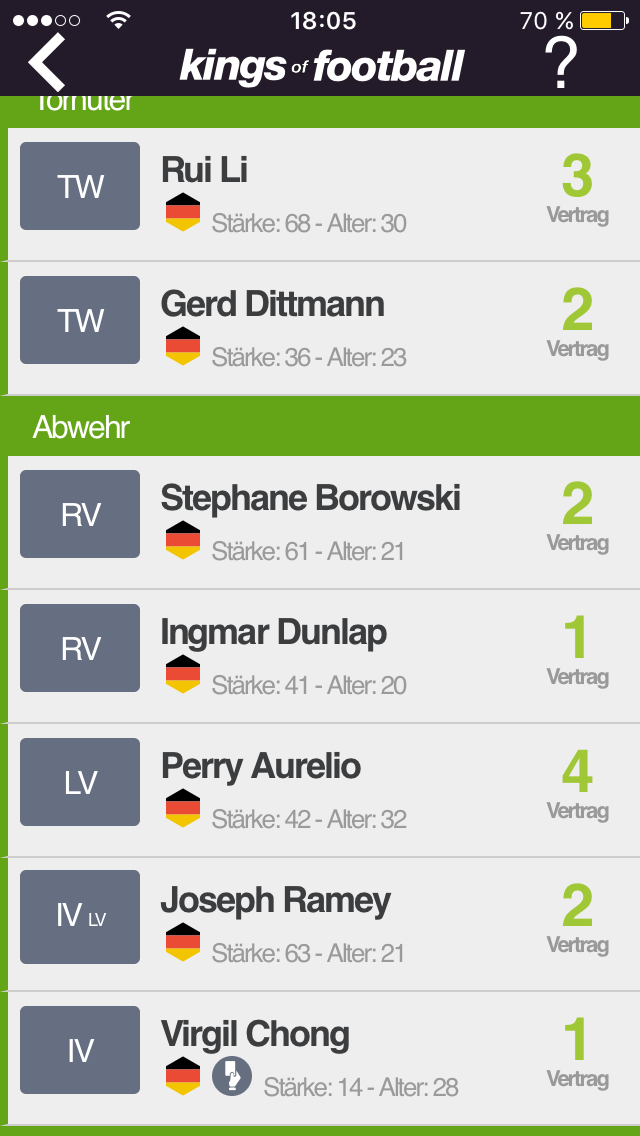Screen dimensions: 640x1136
Task: Open Ingmar Dunlap's row
Action: [x=320, y=657]
